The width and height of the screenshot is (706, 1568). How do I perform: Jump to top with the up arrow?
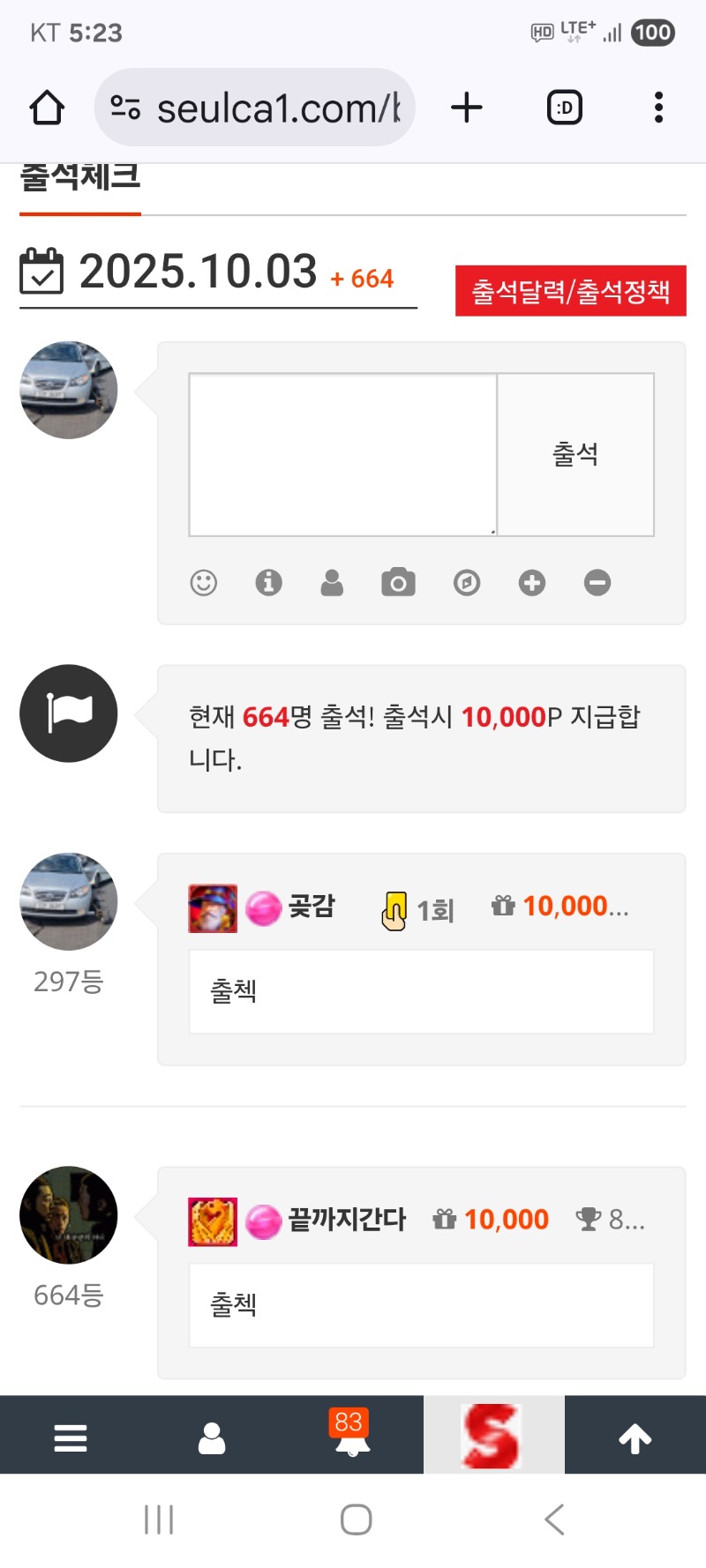tap(635, 1438)
